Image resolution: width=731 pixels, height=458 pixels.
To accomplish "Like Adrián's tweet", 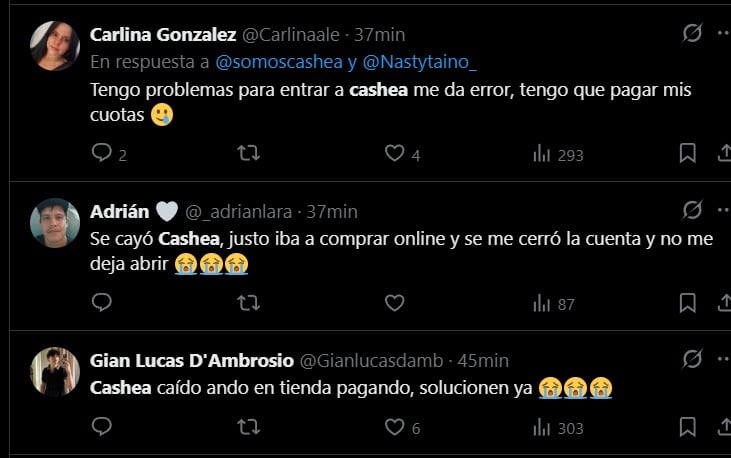I will coord(394,302).
